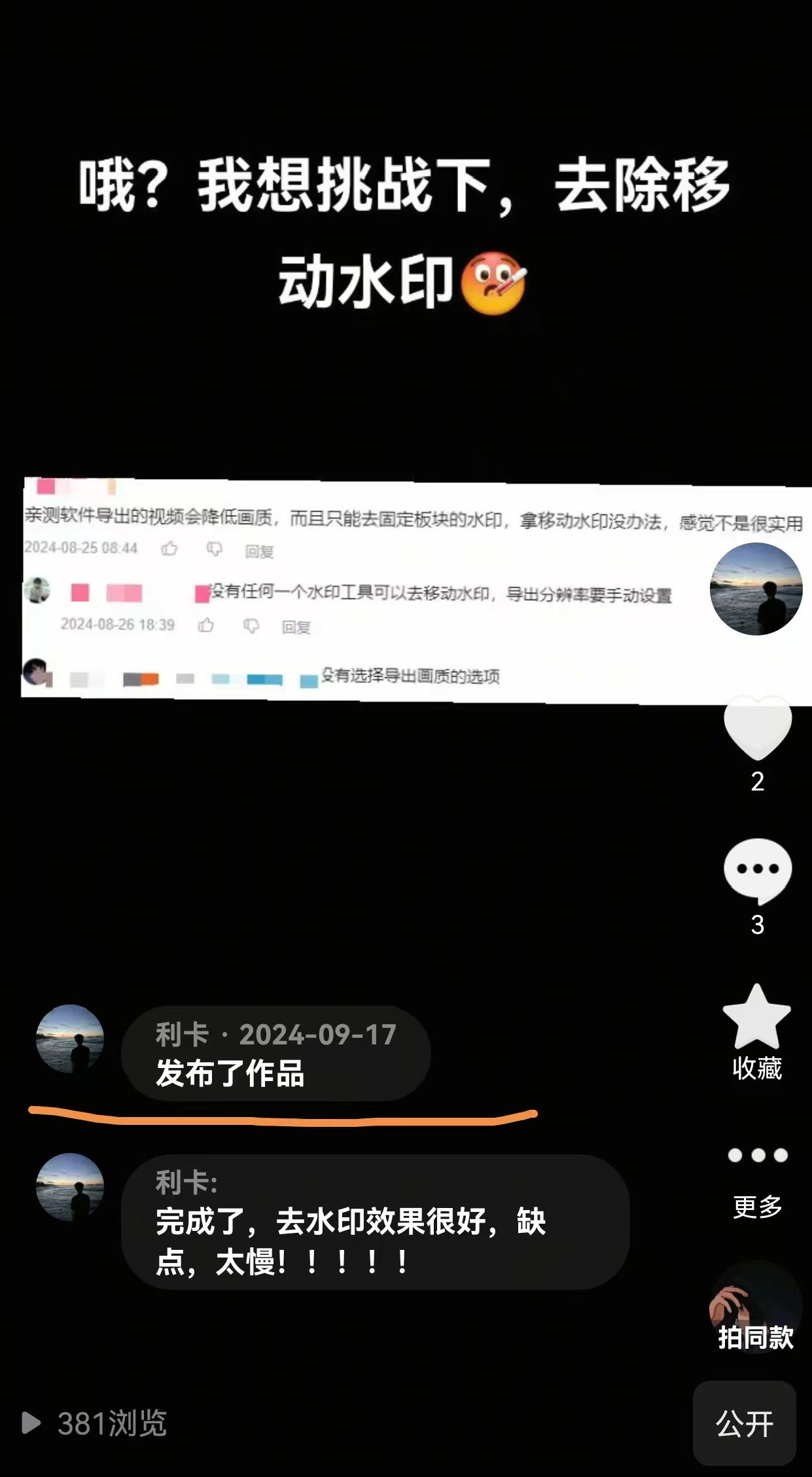Open the author's round avatar beside the heart

(756, 588)
